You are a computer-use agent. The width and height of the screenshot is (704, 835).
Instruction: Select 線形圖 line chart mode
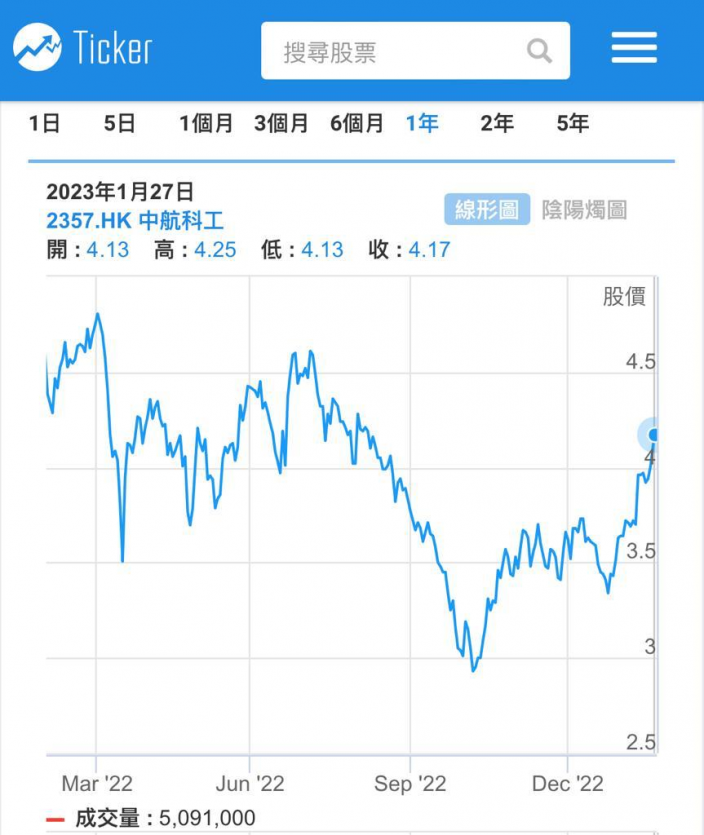[487, 209]
